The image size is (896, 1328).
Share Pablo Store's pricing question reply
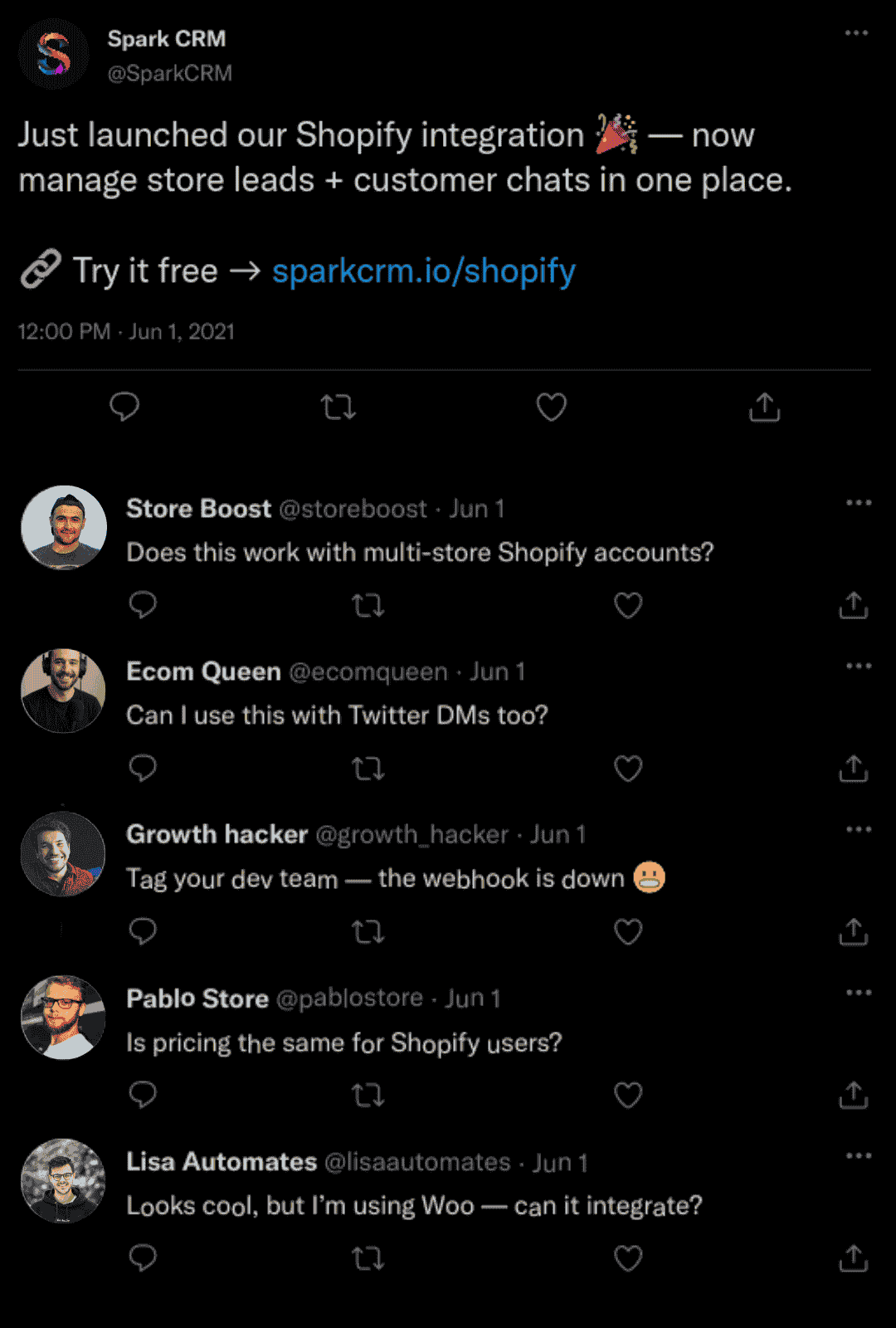853,1096
